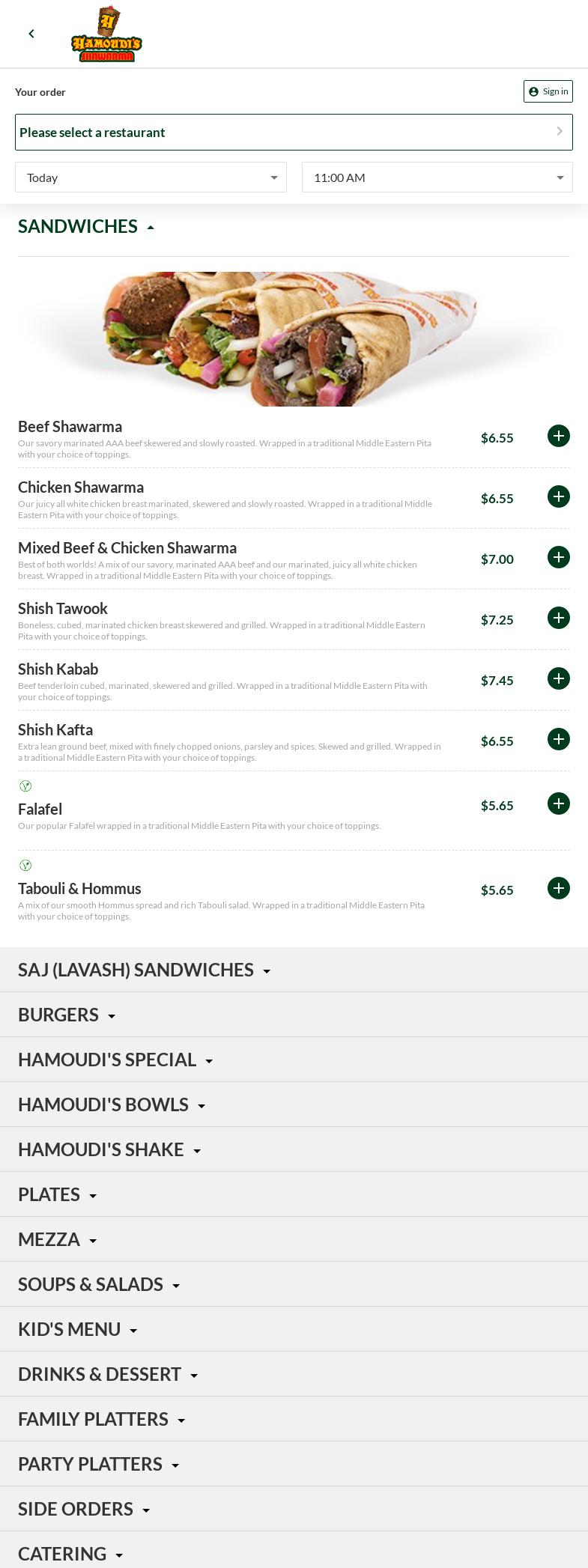Go back using the top-left arrow

click(31, 34)
